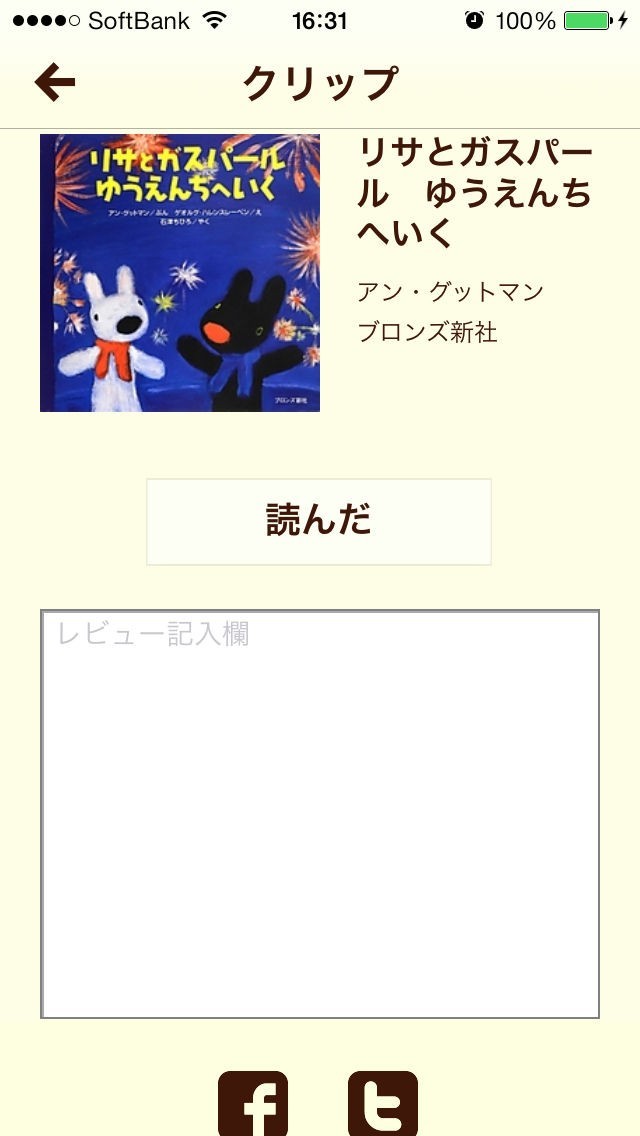Screen dimensions: 640x1136
Task: Focus the レビュー記入欄 review field
Action: (x=320, y=814)
